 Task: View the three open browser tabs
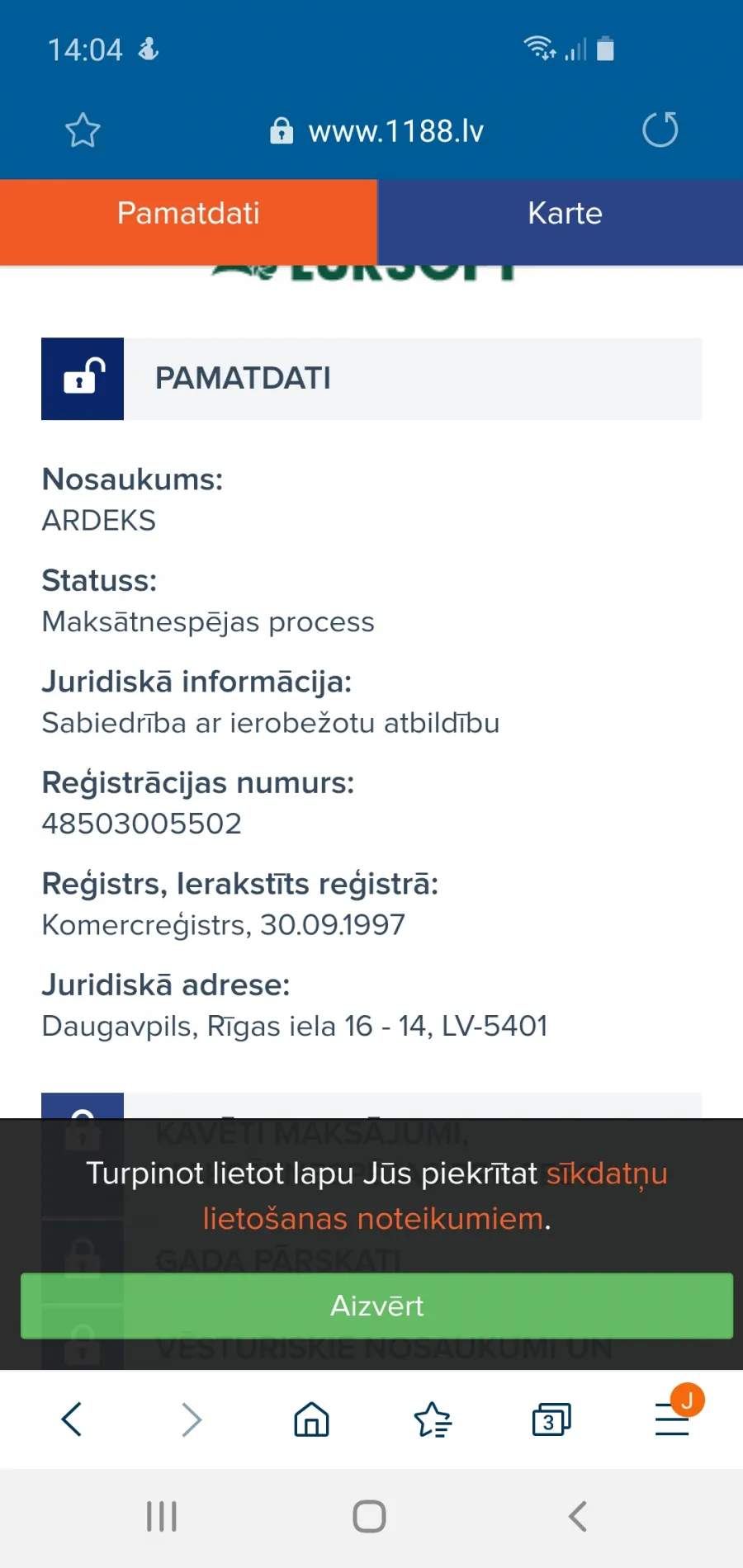coord(551,1419)
